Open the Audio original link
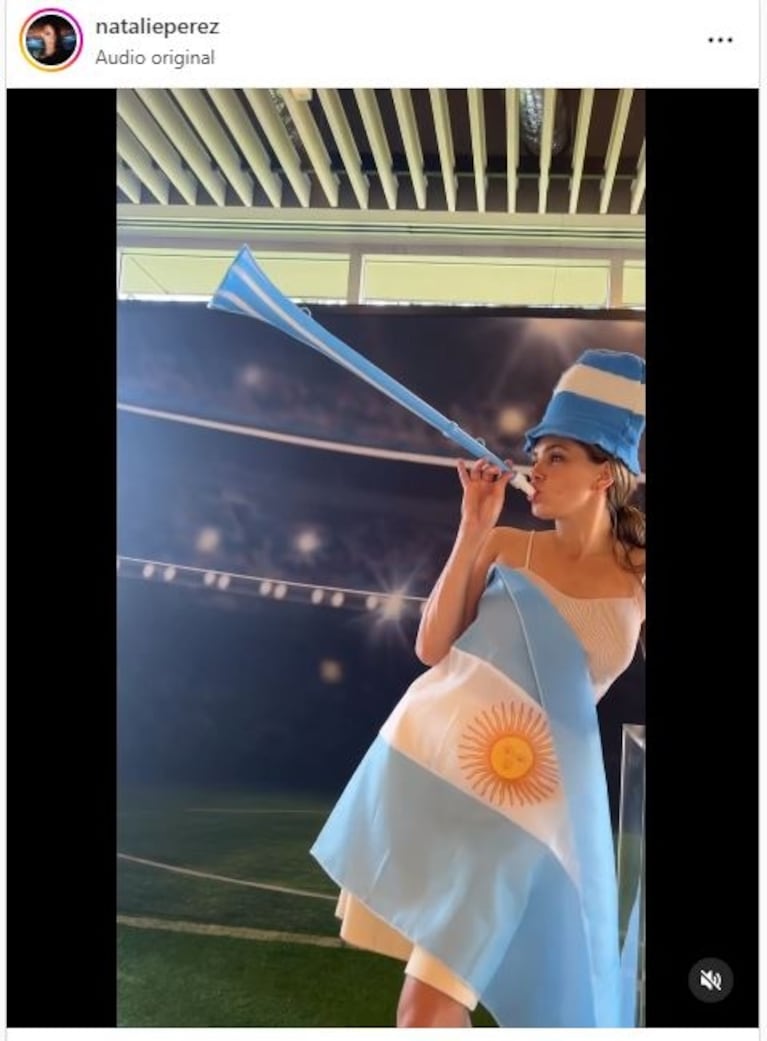Viewport: 767px width, 1041px height. click(155, 58)
